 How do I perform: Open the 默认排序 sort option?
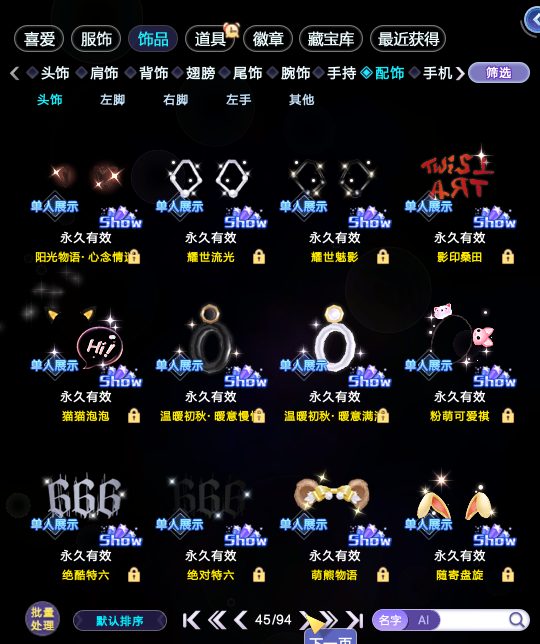[120, 620]
